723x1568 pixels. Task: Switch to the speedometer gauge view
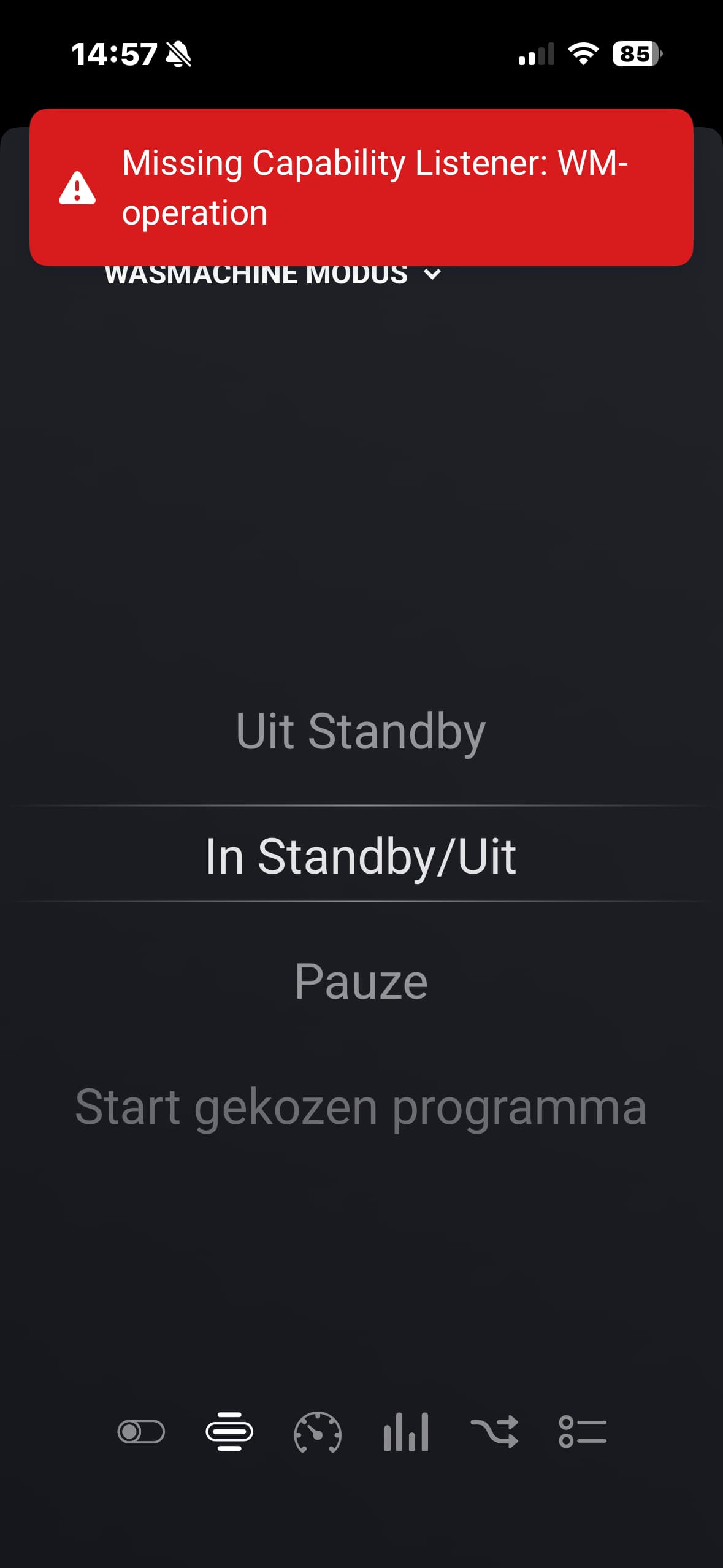pos(318,1432)
